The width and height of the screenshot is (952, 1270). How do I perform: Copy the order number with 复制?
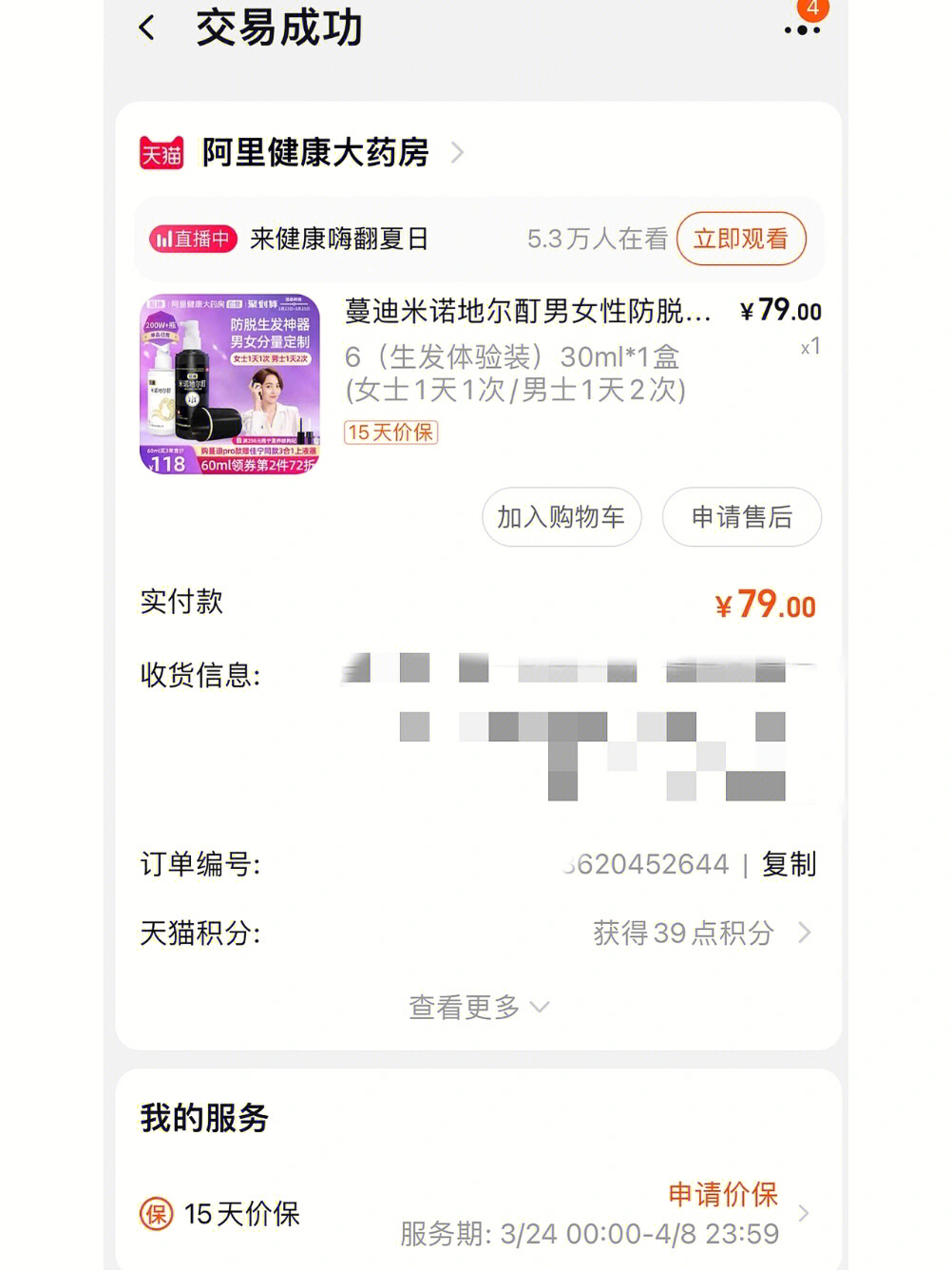(x=789, y=864)
